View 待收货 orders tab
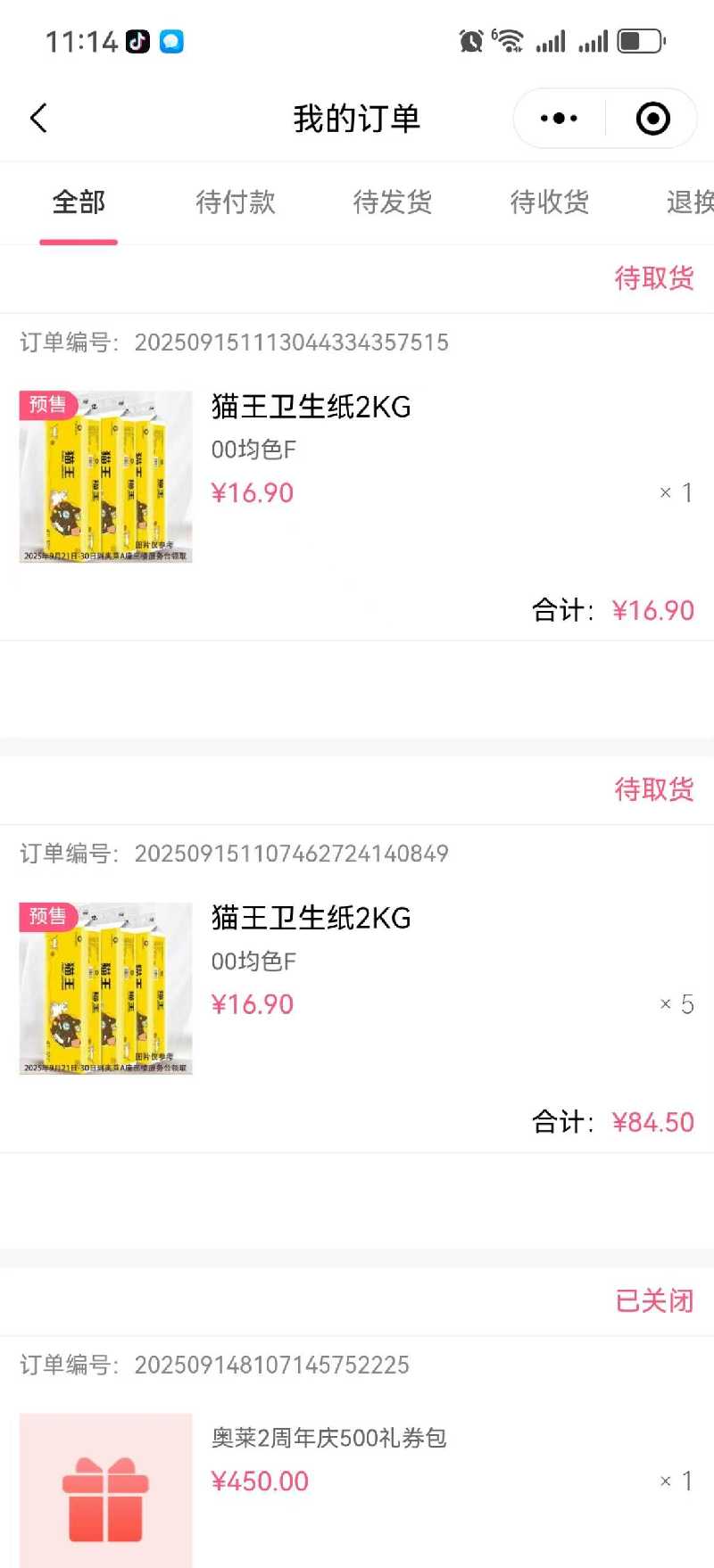The height and width of the screenshot is (1568, 714). pos(550,202)
